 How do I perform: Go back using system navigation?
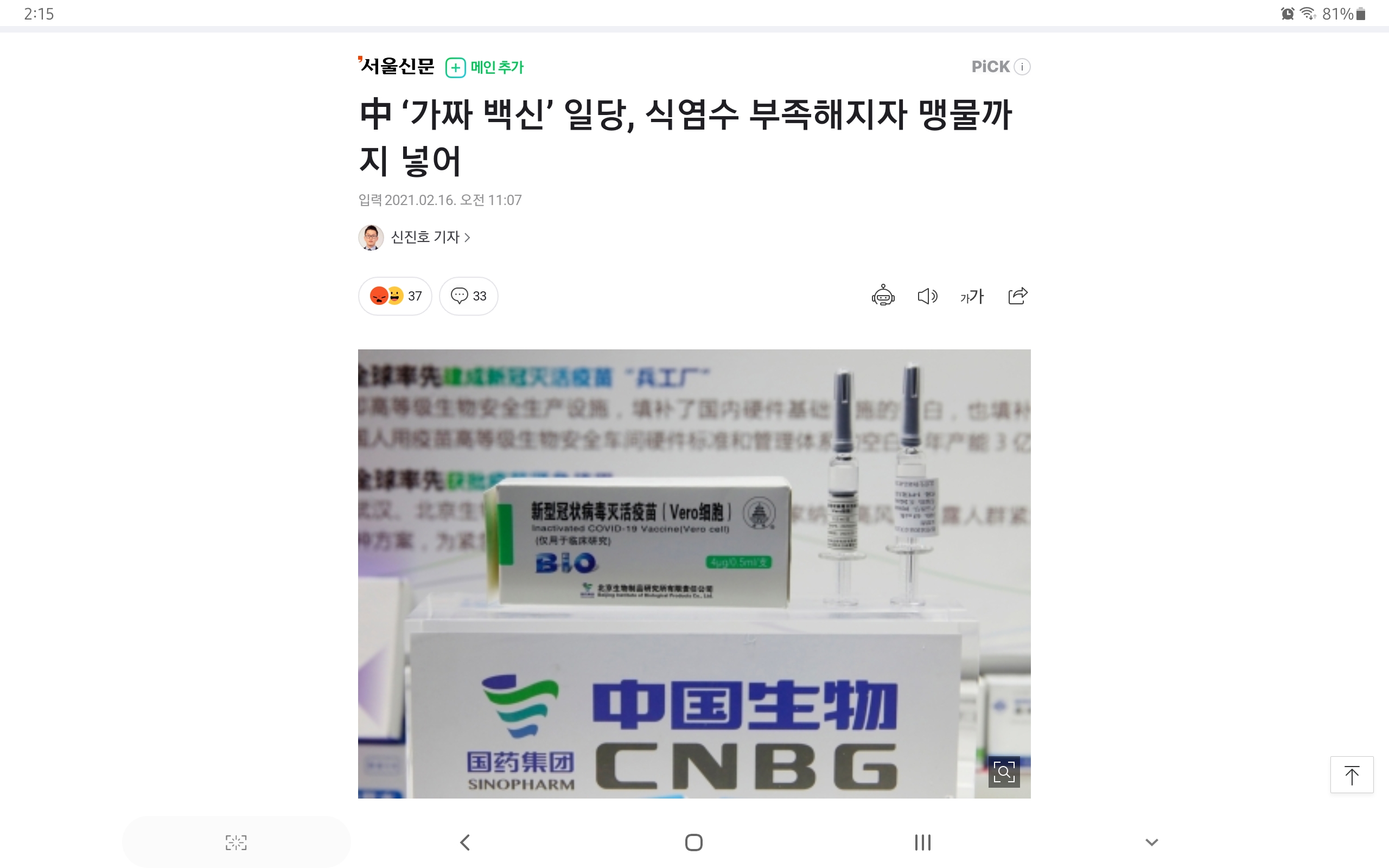coord(466,842)
